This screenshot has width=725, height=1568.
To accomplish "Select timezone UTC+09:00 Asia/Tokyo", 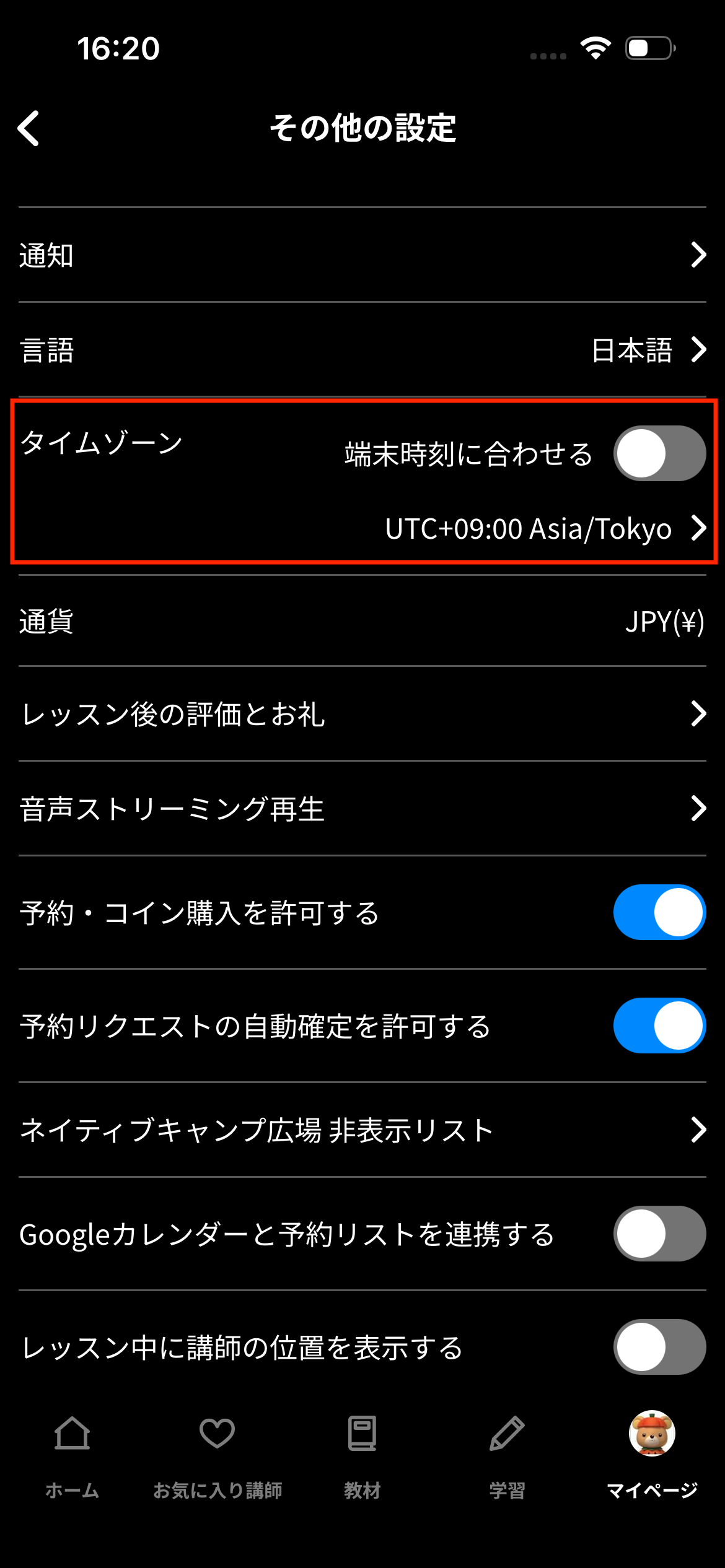I will click(544, 529).
